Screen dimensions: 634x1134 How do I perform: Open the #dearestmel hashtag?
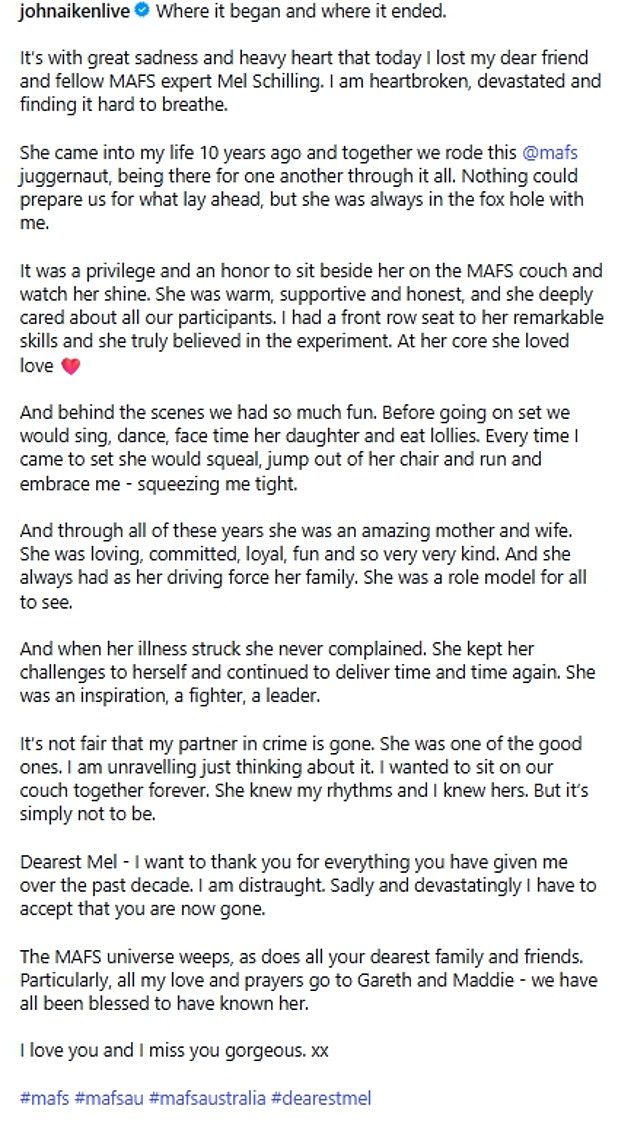[x=321, y=1098]
